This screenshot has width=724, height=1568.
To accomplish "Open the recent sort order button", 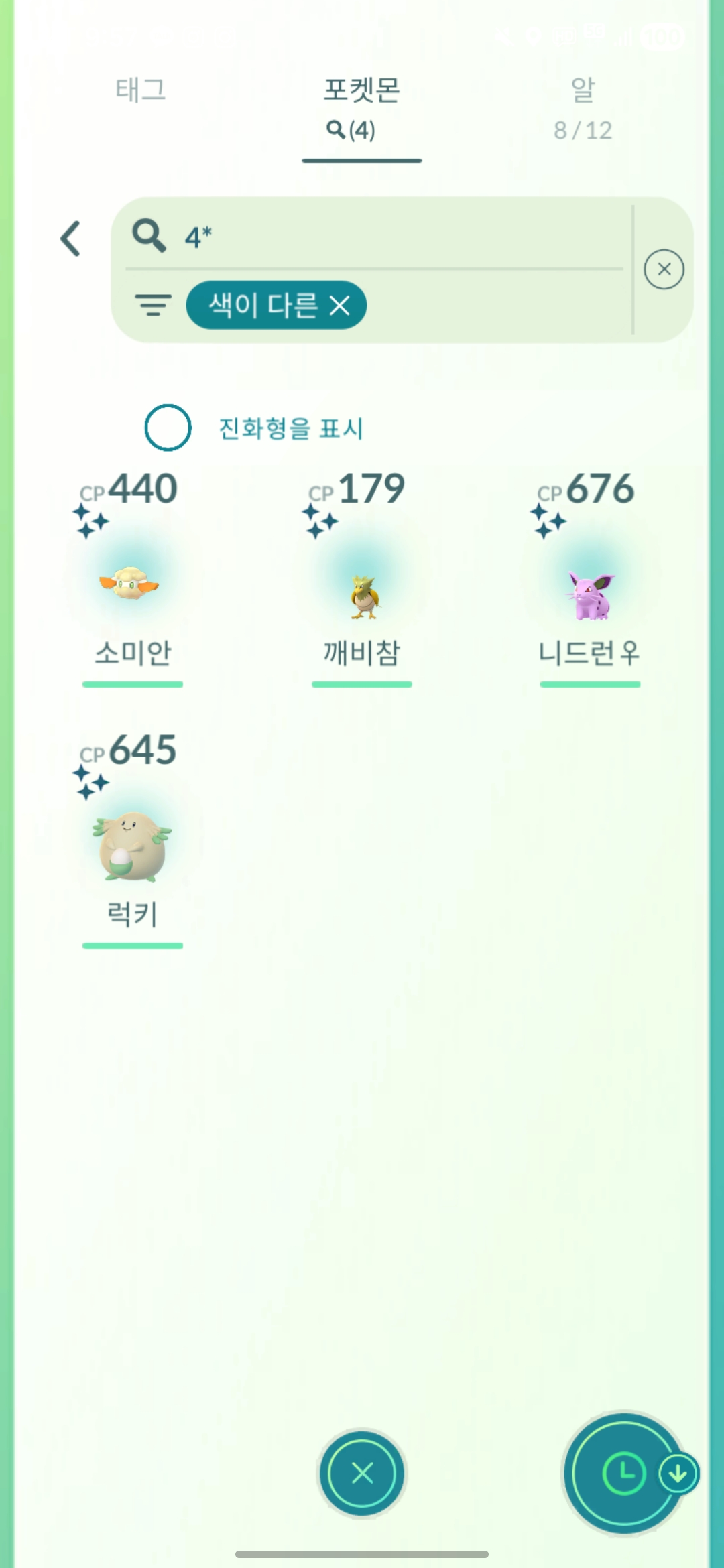I will (x=624, y=1474).
